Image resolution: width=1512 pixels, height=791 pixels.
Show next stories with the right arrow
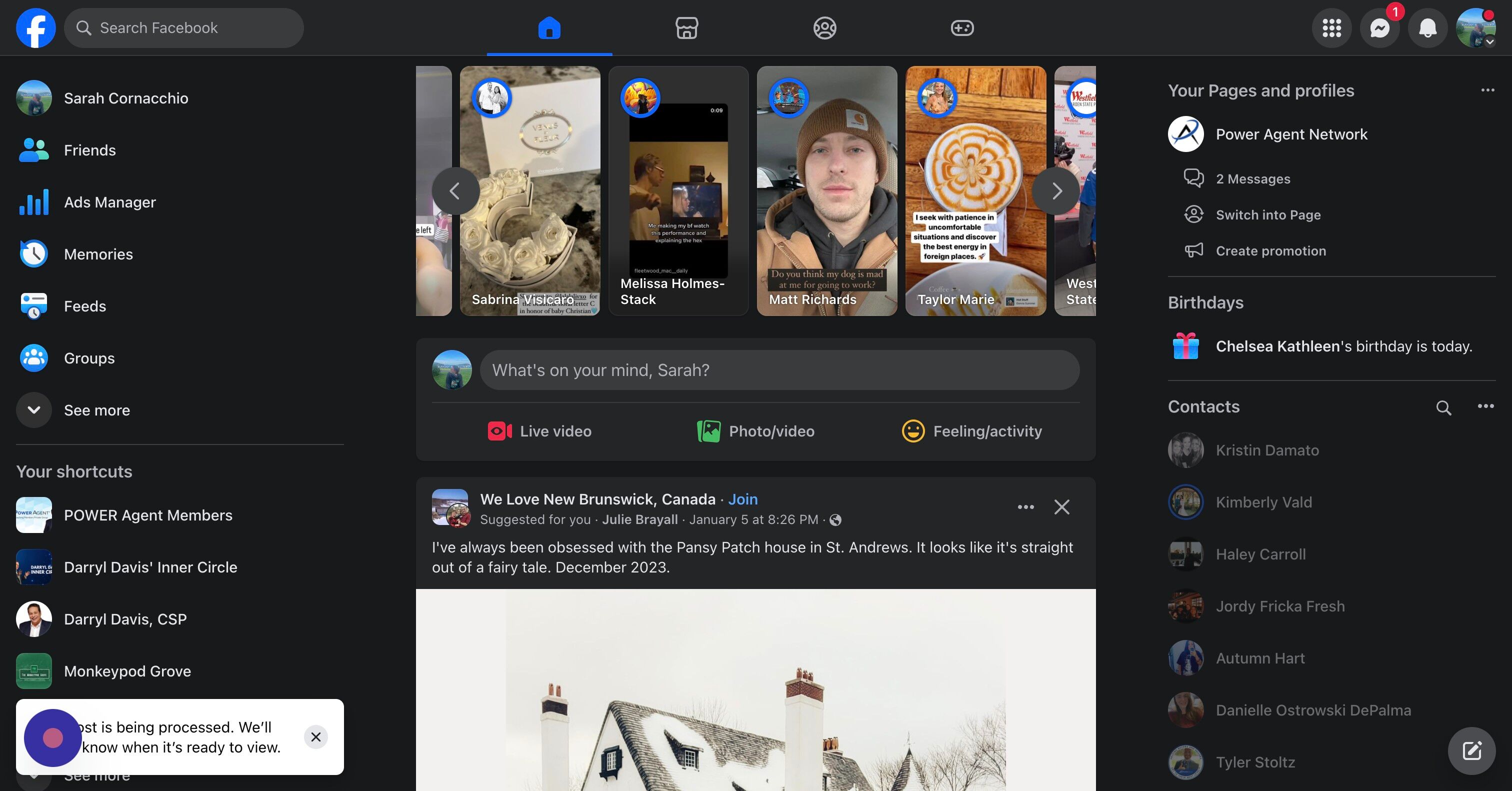click(x=1056, y=190)
